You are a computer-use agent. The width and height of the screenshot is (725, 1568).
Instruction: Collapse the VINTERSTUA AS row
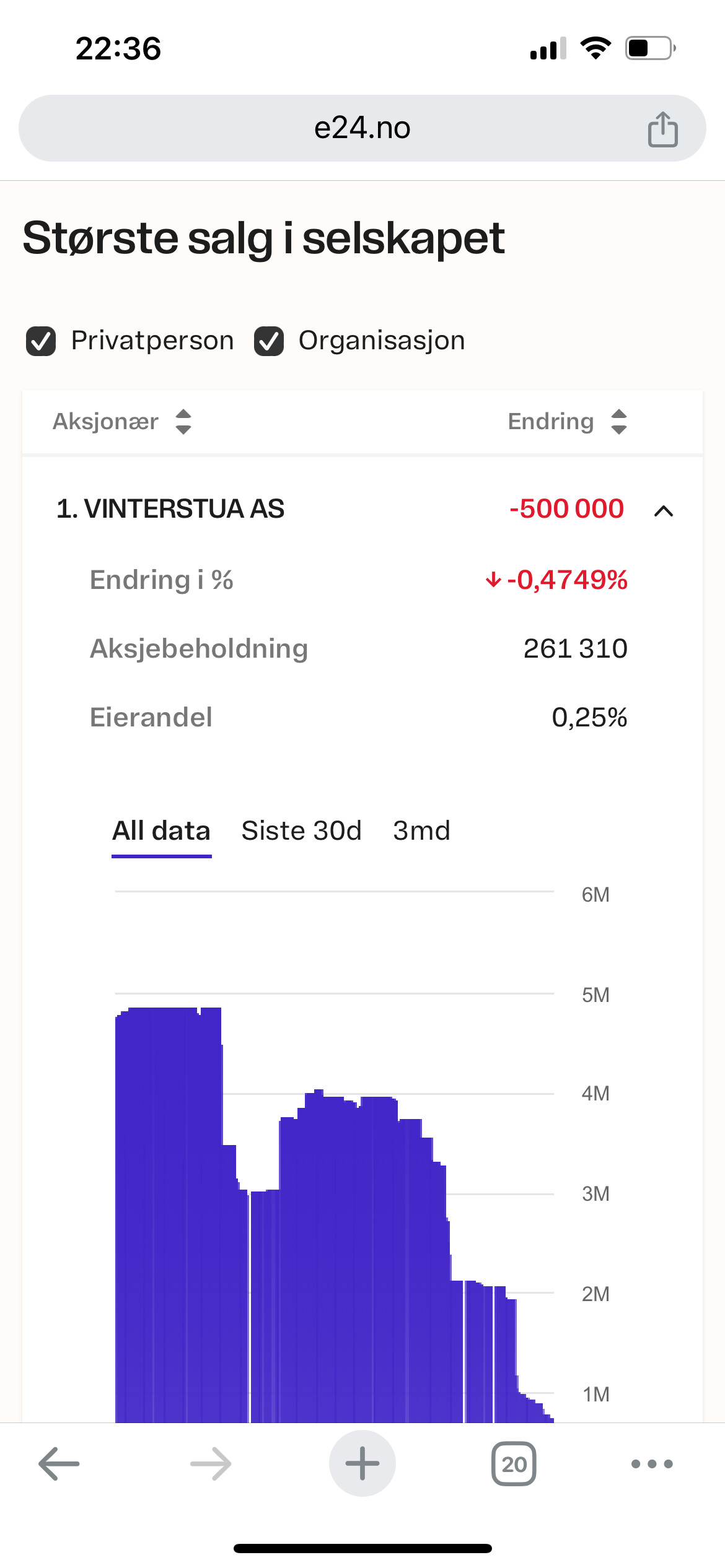point(664,510)
